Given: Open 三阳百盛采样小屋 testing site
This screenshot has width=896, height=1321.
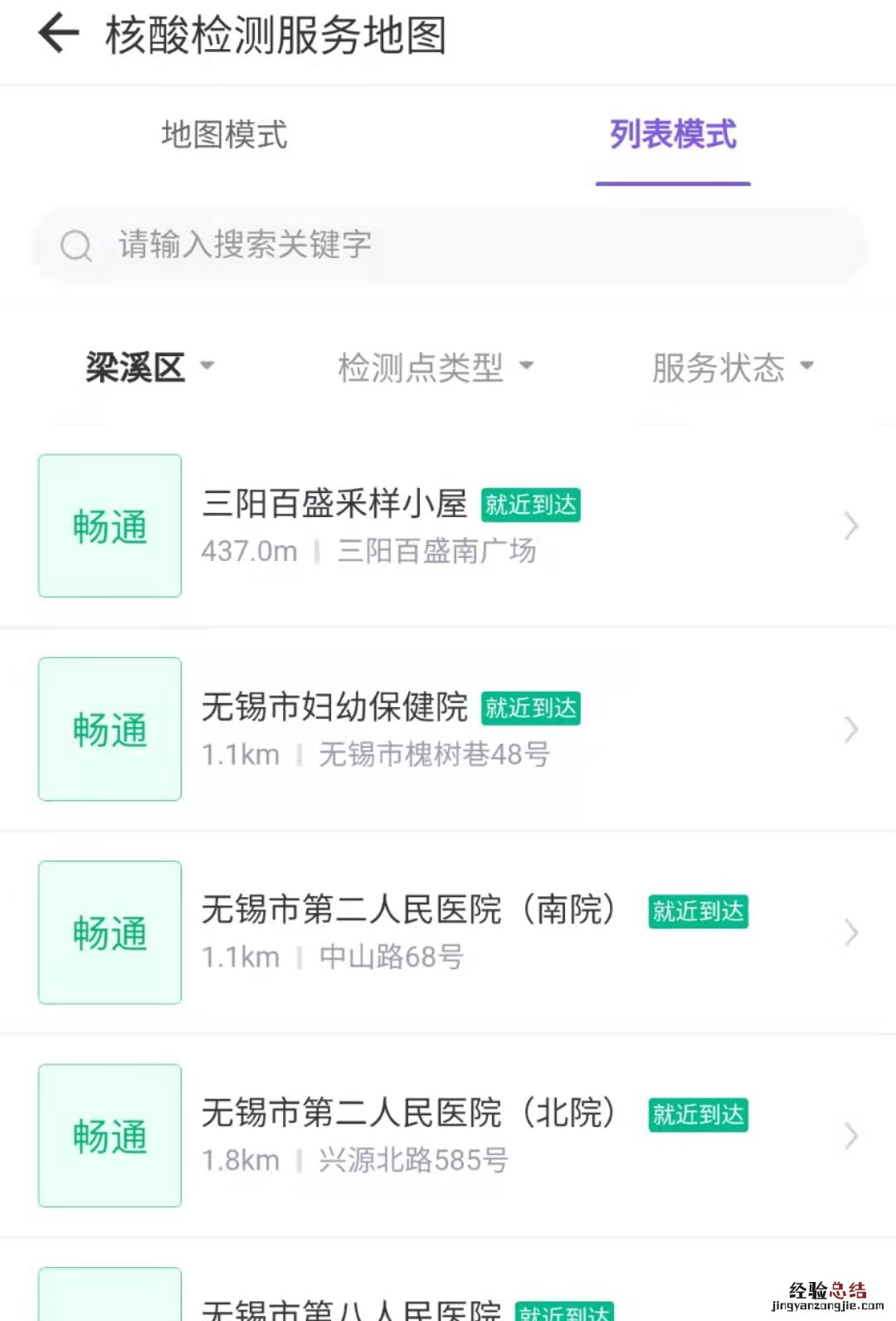Looking at the screenshot, I should point(448,526).
